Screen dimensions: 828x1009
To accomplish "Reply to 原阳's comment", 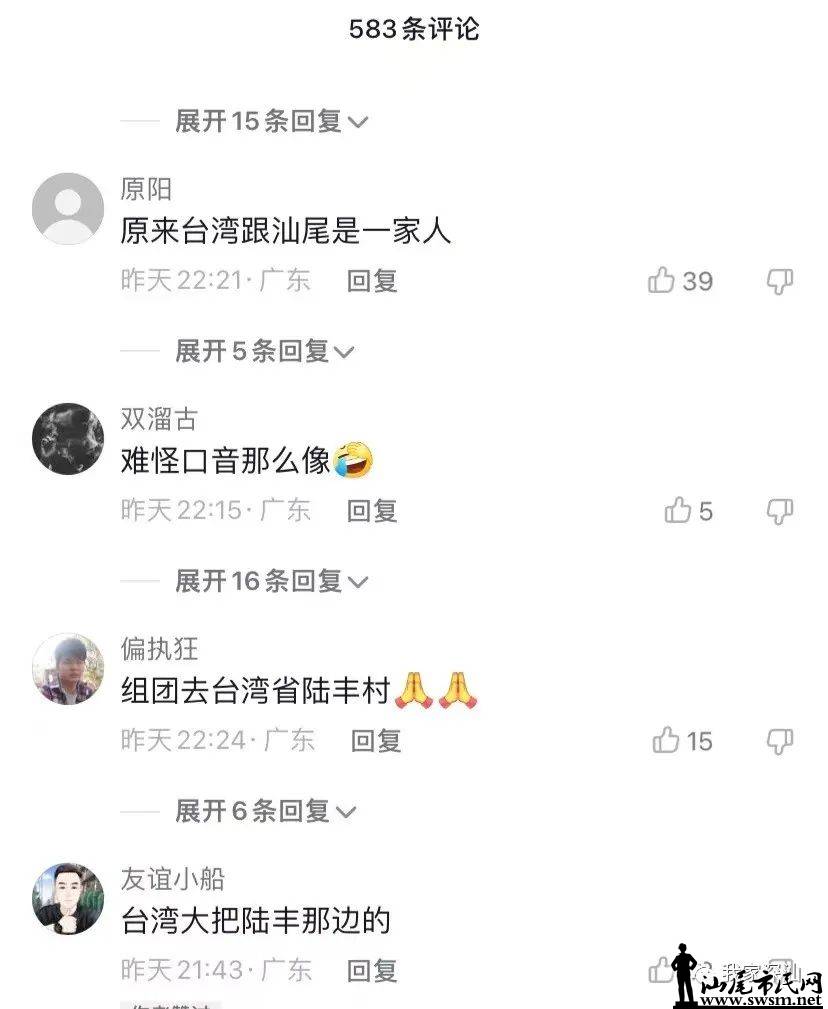I will pyautogui.click(x=372, y=281).
